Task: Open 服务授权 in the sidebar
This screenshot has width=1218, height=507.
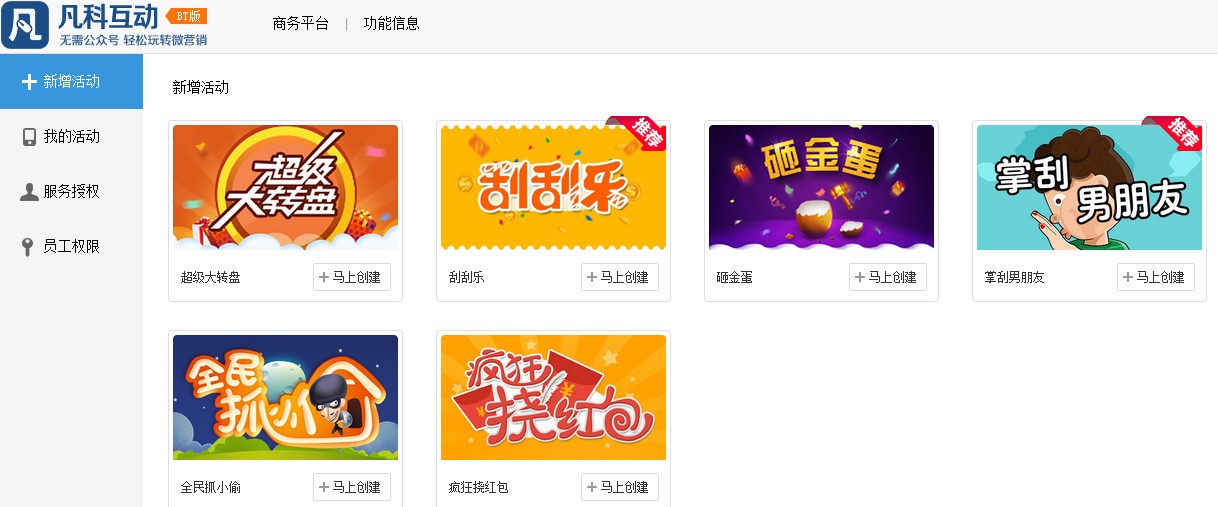Action: point(71,192)
